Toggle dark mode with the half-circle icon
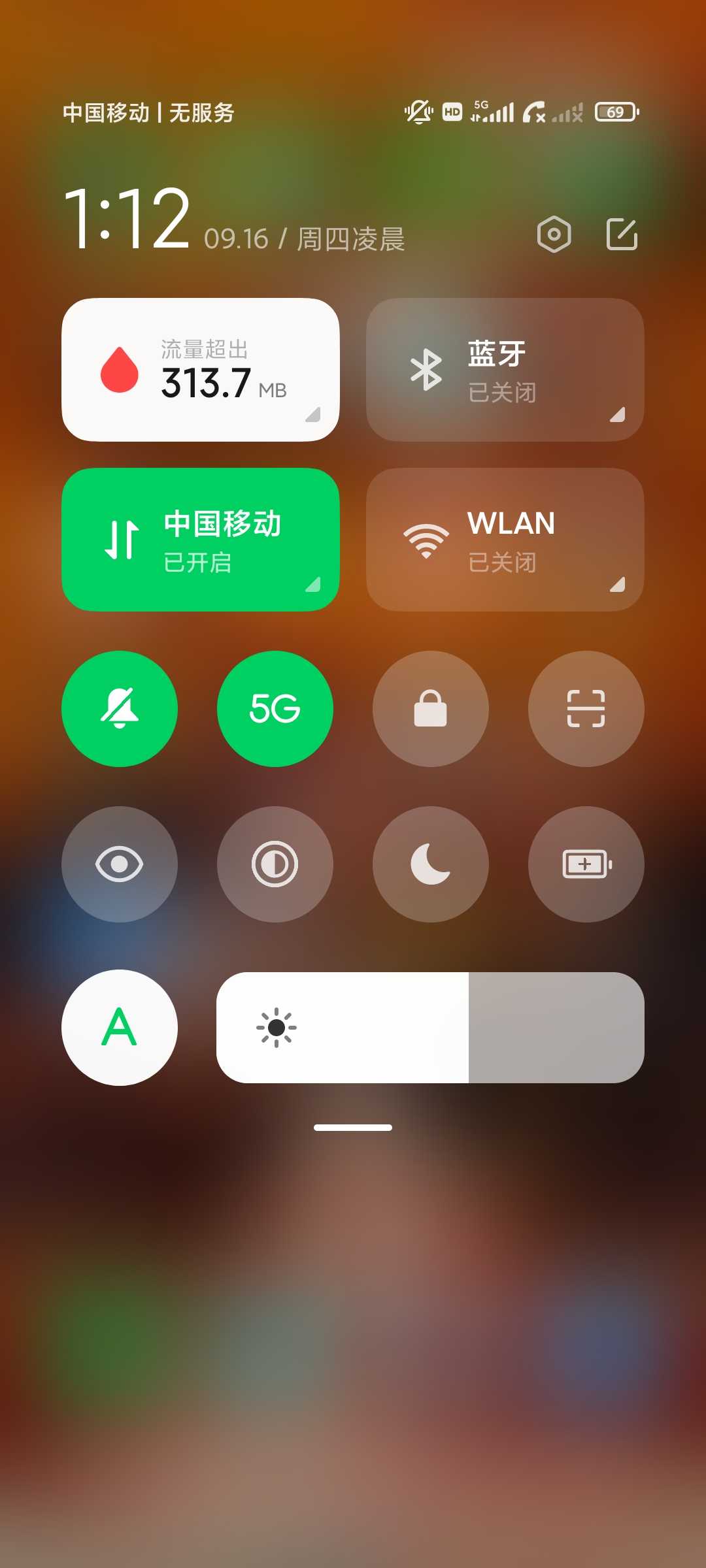This screenshot has width=706, height=1568. pos(275,864)
